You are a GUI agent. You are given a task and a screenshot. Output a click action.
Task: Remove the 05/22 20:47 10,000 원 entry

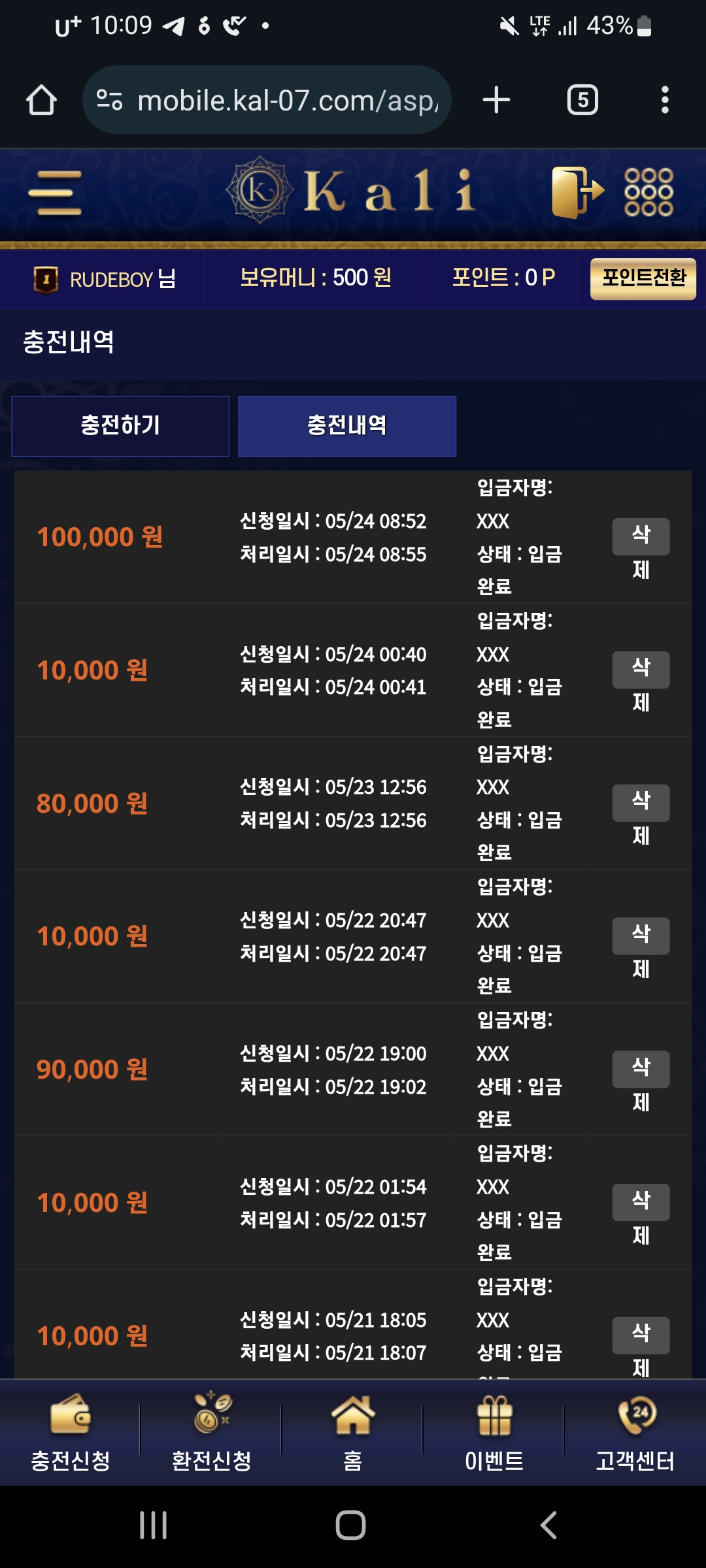point(641,936)
